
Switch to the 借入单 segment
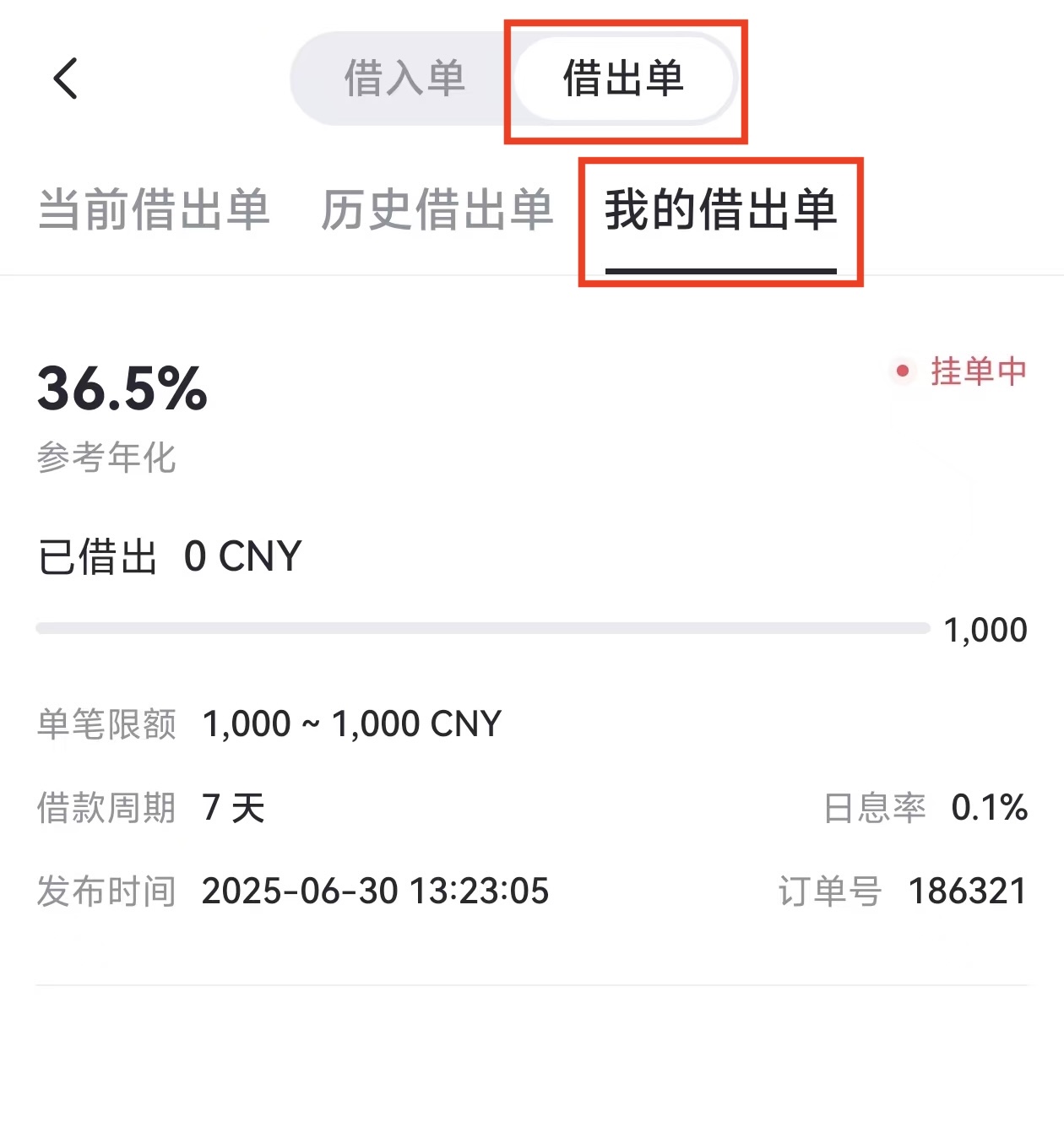pos(404,79)
